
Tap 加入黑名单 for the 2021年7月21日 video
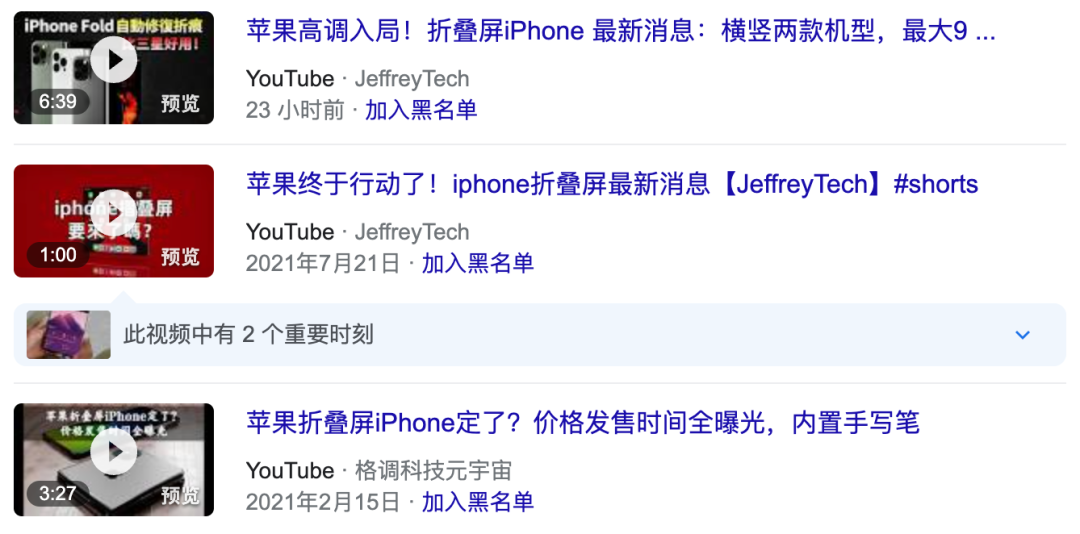tap(478, 263)
